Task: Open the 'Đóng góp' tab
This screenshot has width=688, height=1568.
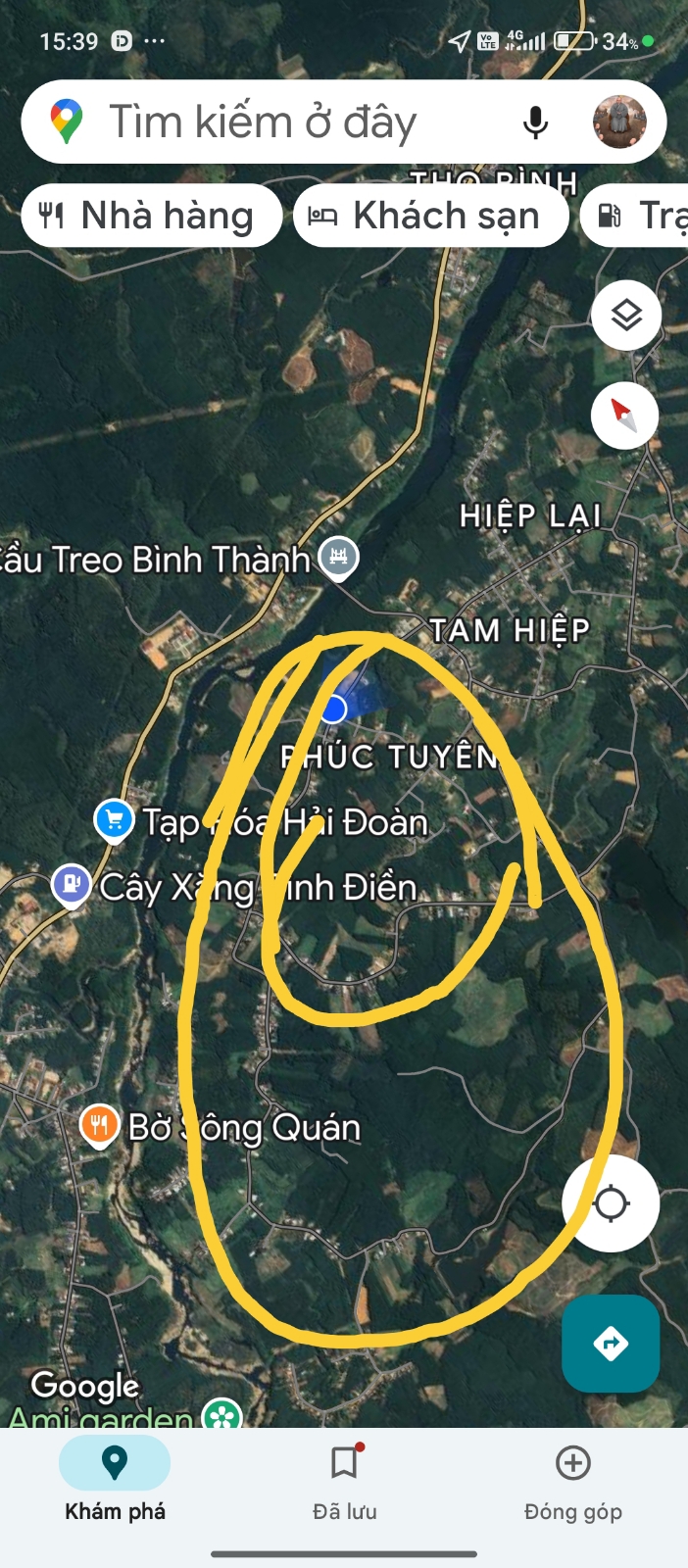Action: pyautogui.click(x=573, y=1479)
